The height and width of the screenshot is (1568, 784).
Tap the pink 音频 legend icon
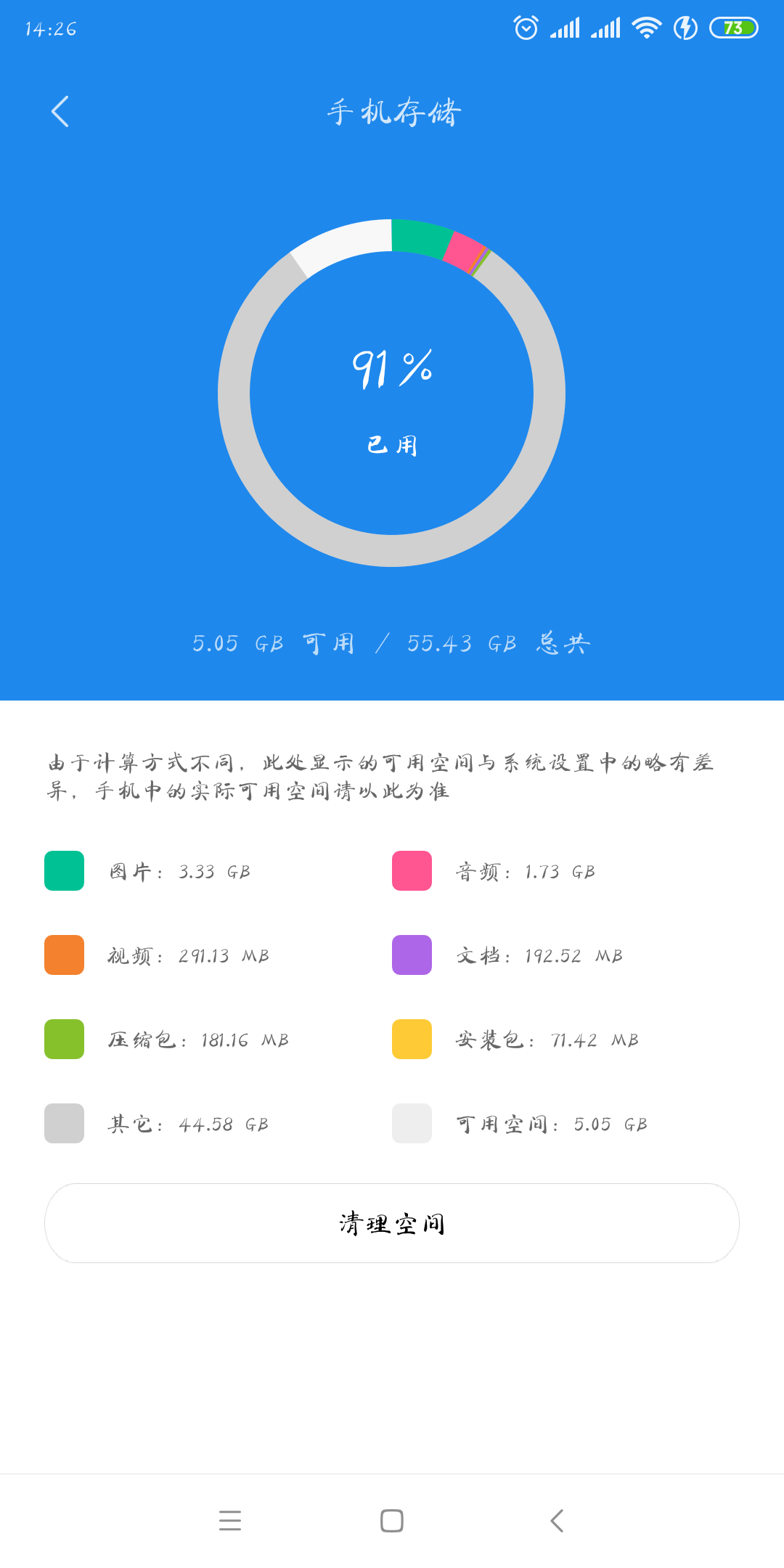411,871
